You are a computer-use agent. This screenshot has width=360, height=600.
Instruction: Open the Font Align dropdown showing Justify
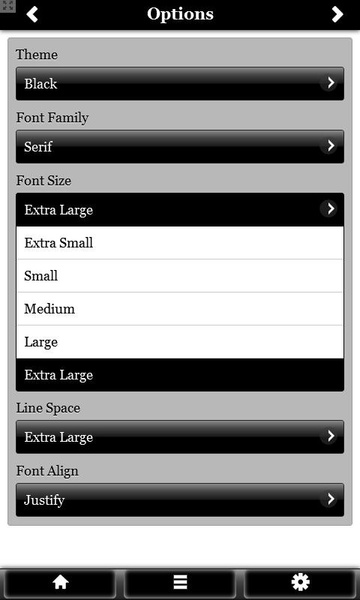pyautogui.click(x=180, y=500)
